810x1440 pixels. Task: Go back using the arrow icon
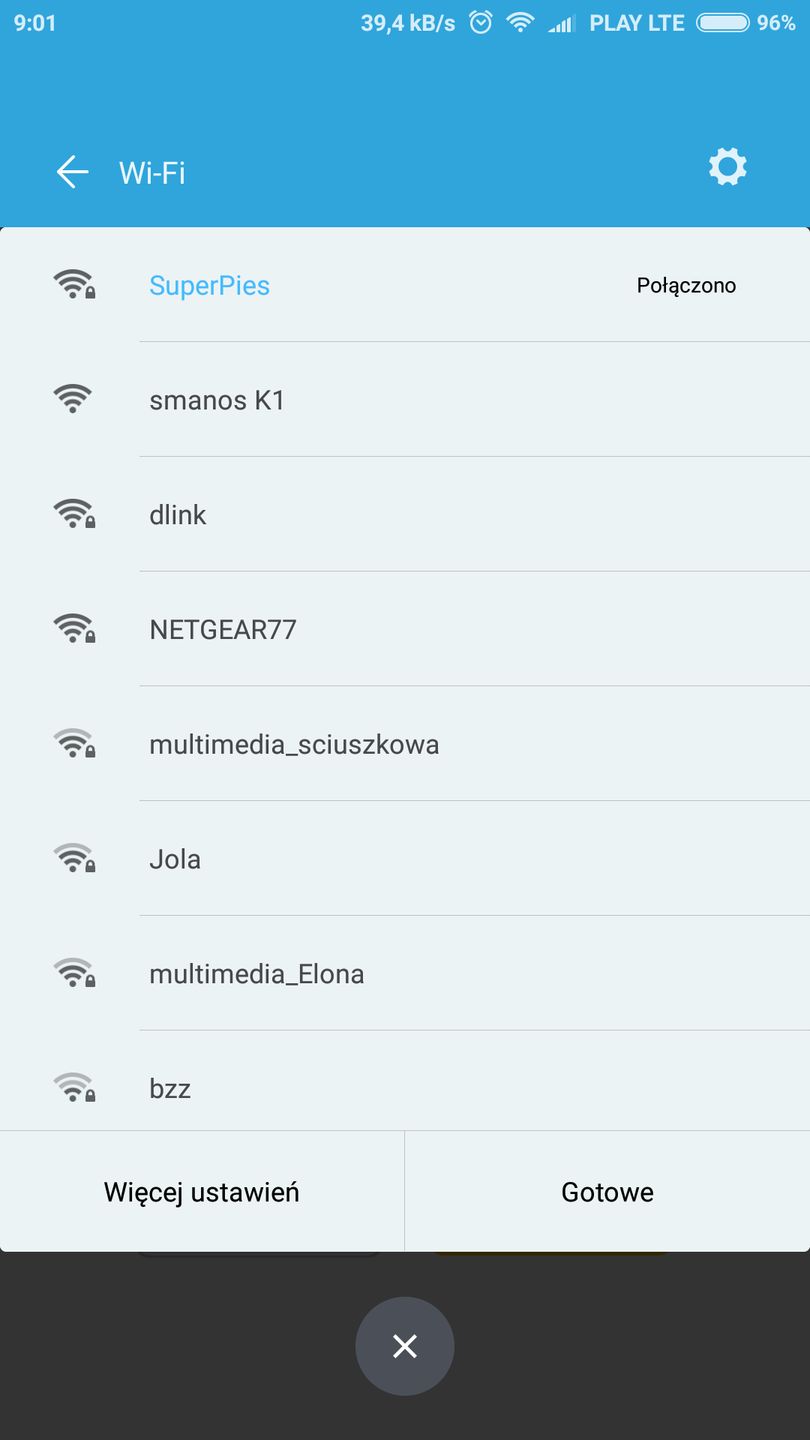point(72,172)
